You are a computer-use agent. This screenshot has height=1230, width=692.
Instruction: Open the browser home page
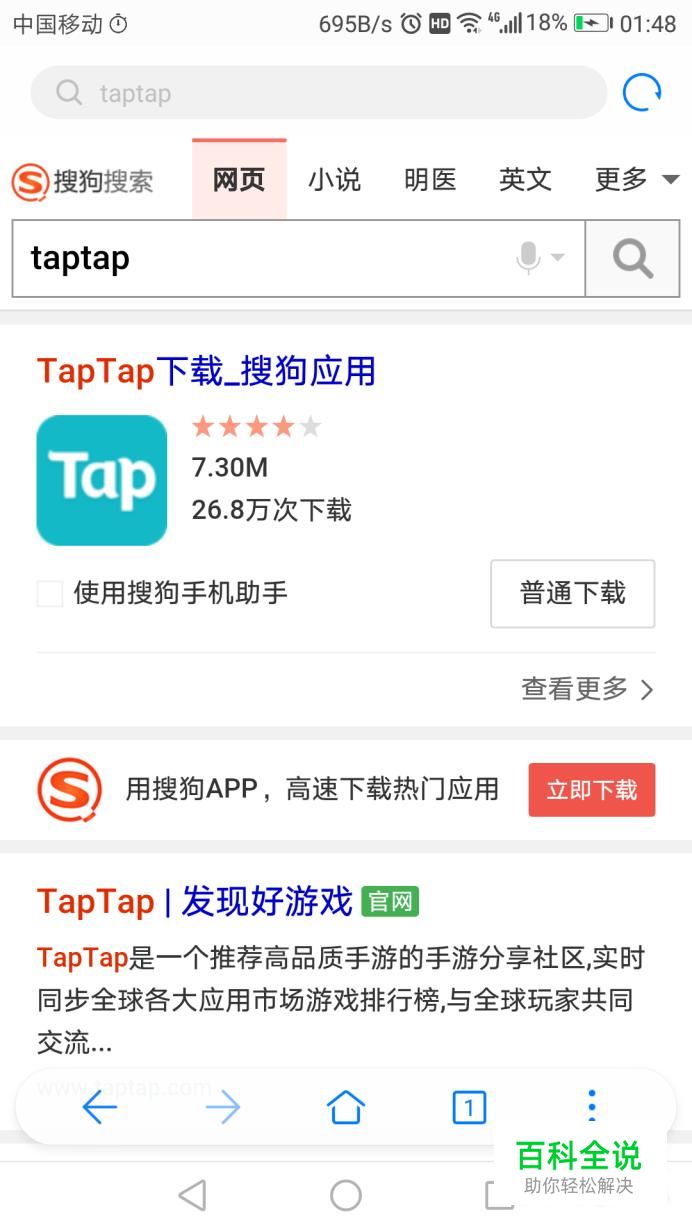click(346, 1107)
